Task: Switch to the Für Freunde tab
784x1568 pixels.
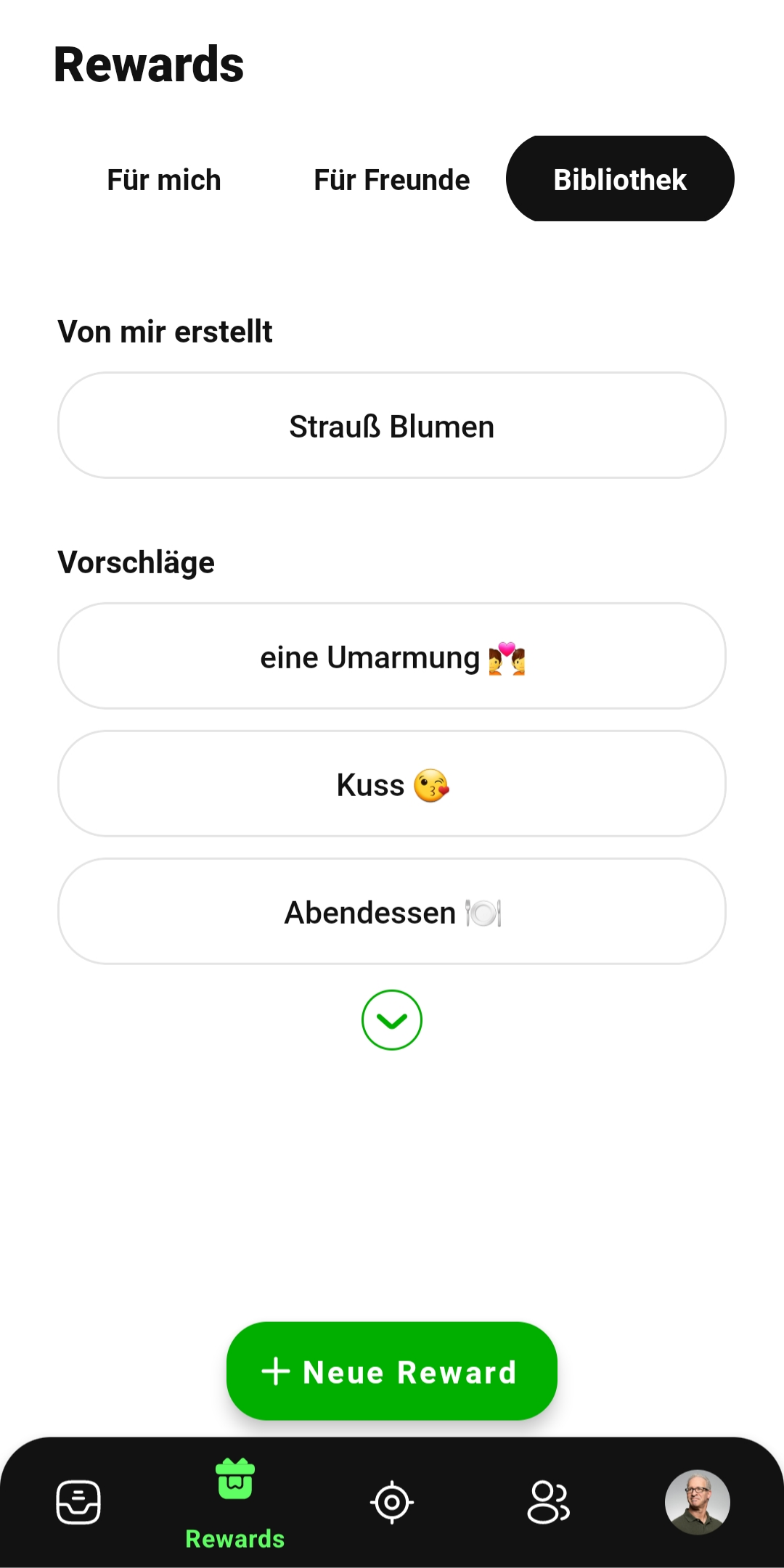Action: click(391, 180)
